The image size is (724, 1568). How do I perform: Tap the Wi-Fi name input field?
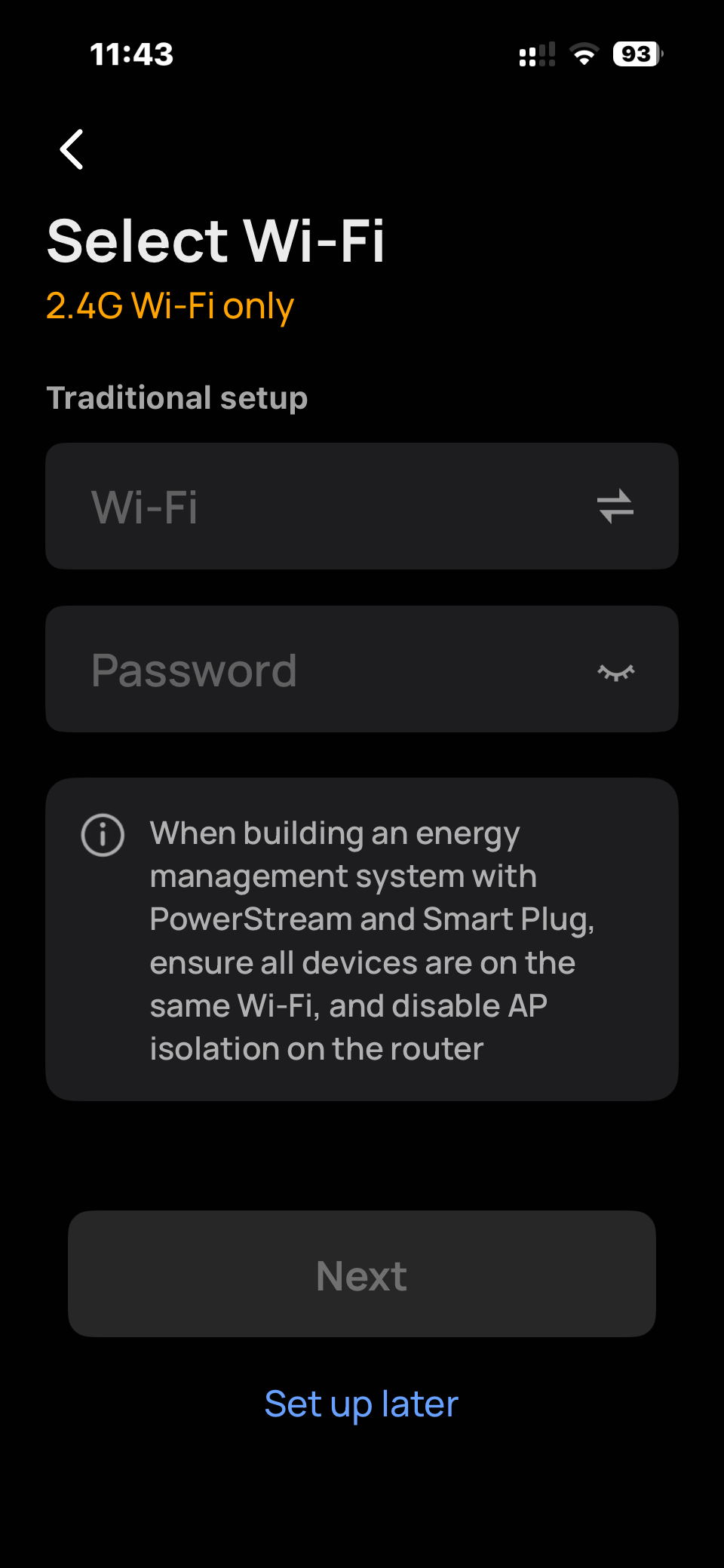coord(317,506)
